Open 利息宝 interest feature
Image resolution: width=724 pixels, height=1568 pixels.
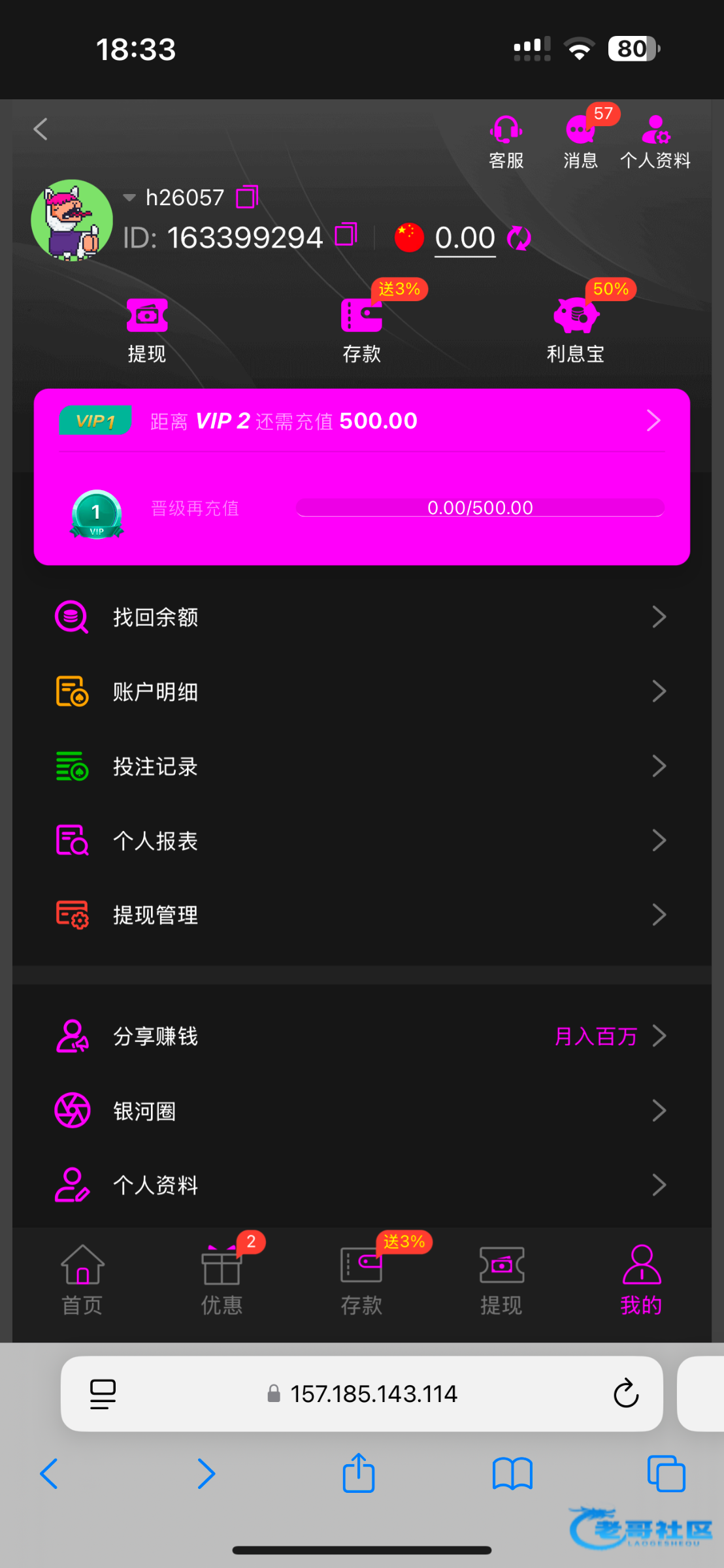[x=576, y=331]
